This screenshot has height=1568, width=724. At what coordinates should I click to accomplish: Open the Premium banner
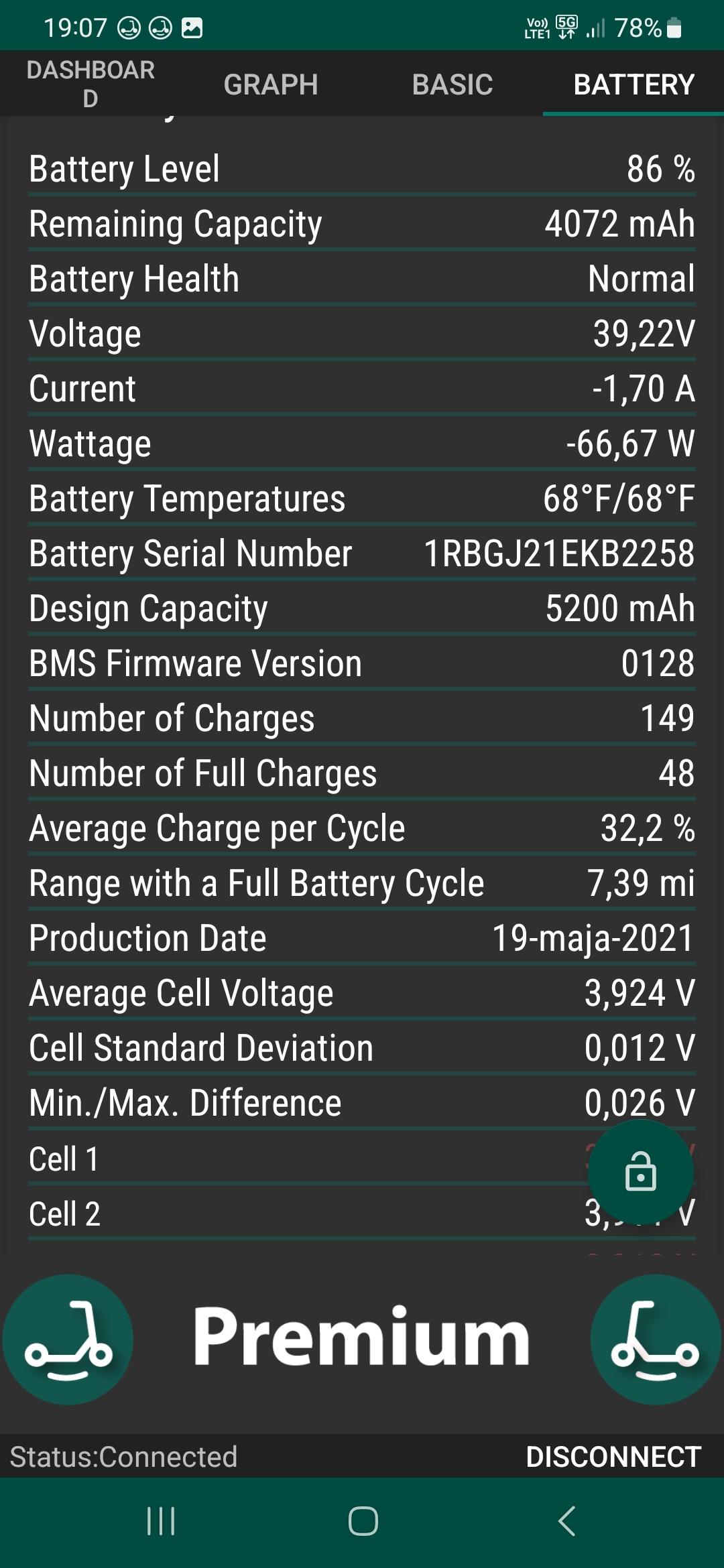362,1339
